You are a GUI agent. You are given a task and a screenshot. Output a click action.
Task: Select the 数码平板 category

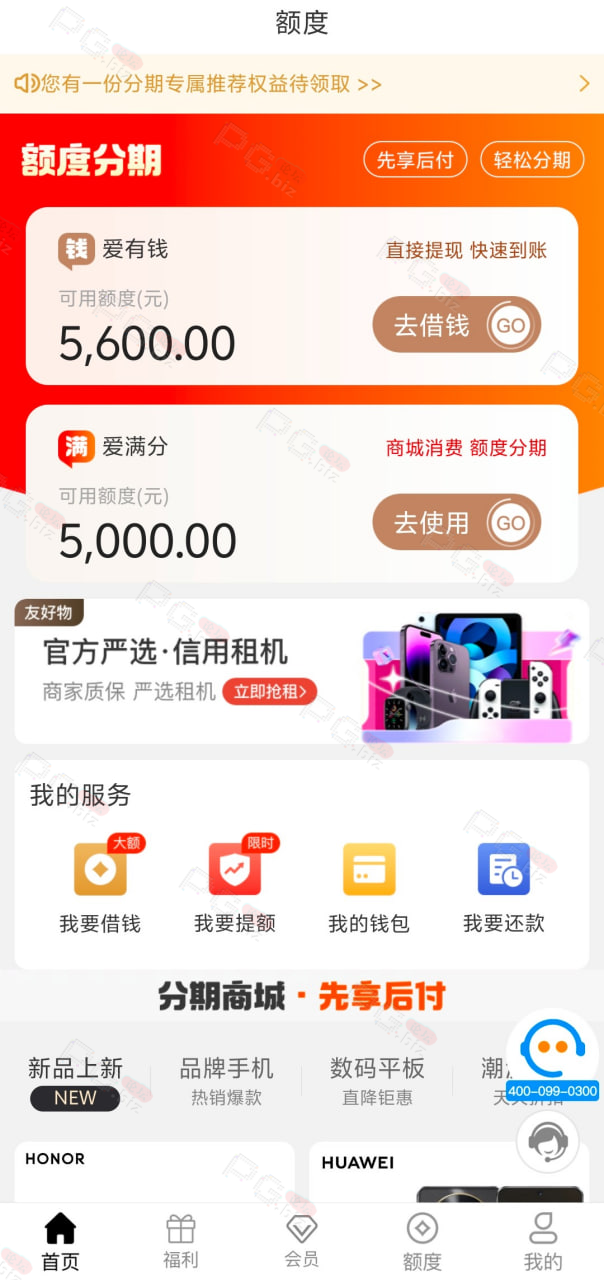click(377, 1081)
